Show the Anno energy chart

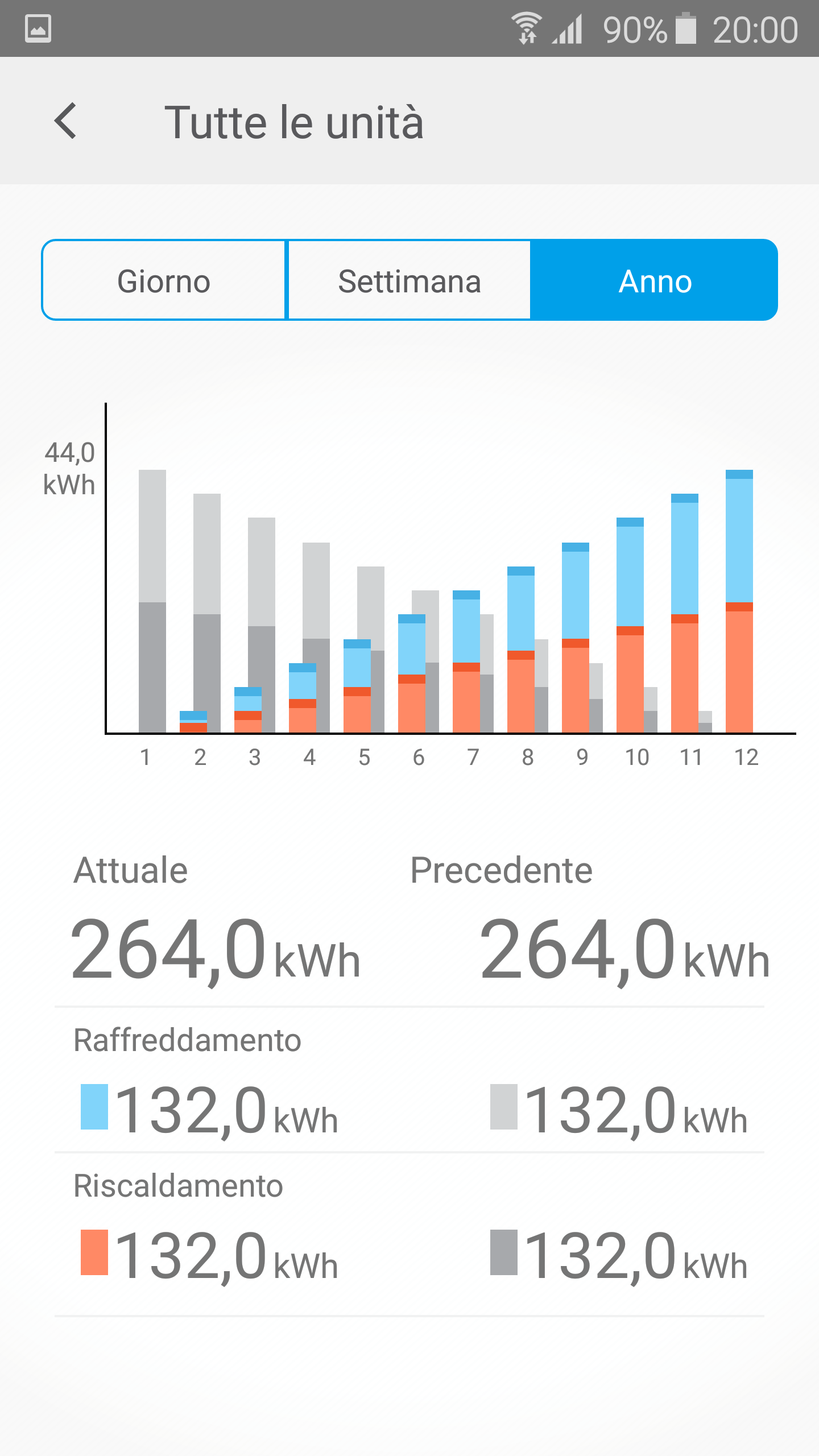[x=654, y=280]
